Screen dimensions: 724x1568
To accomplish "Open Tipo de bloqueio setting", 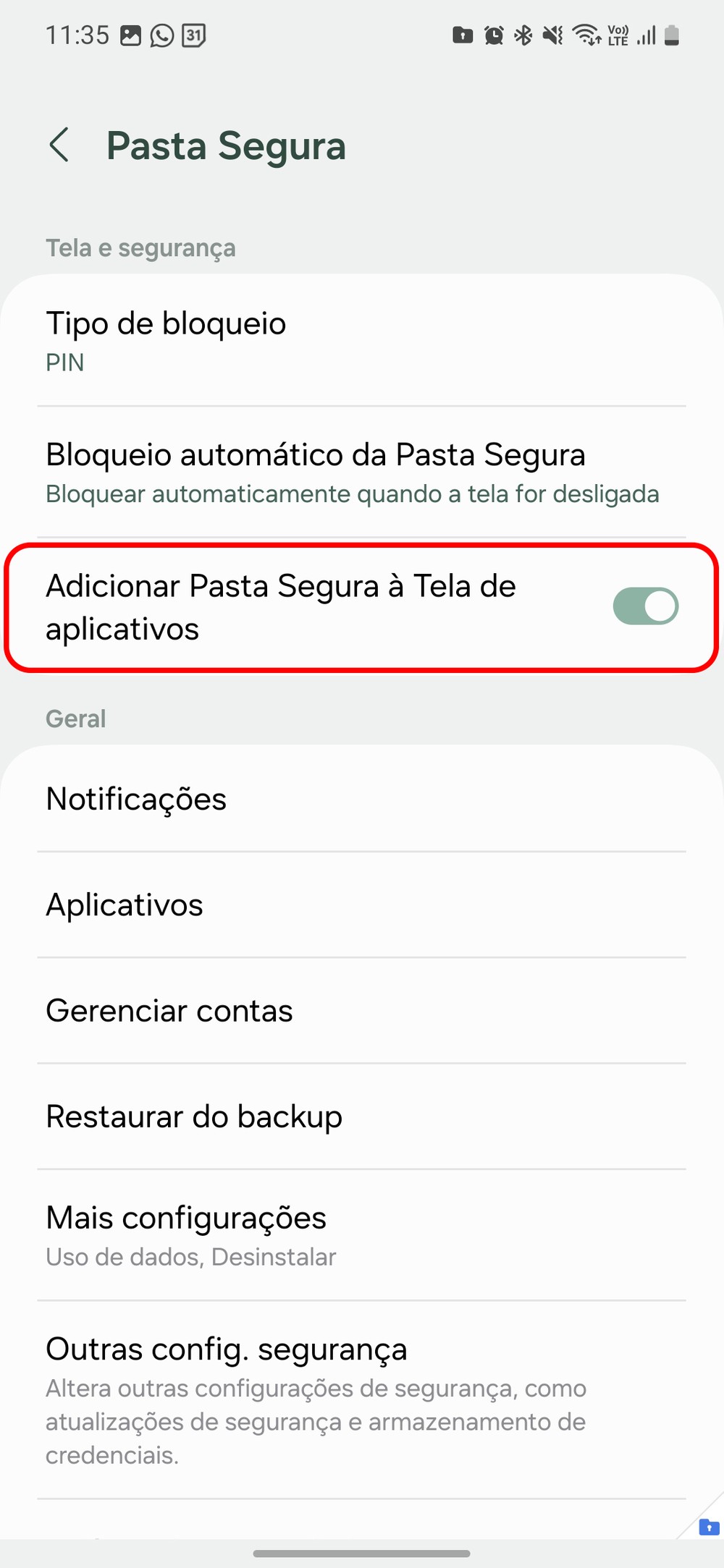I will tap(362, 340).
